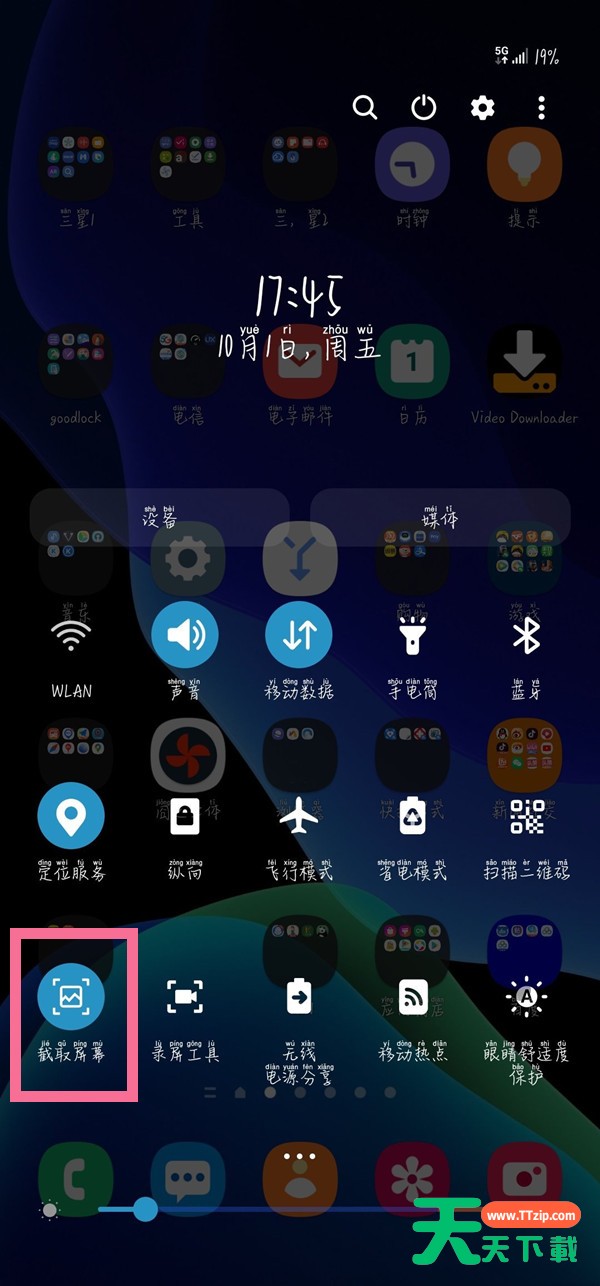Enable 飞行模式 airplane mode
Viewport: 600px width, 1286px height.
coord(299,816)
